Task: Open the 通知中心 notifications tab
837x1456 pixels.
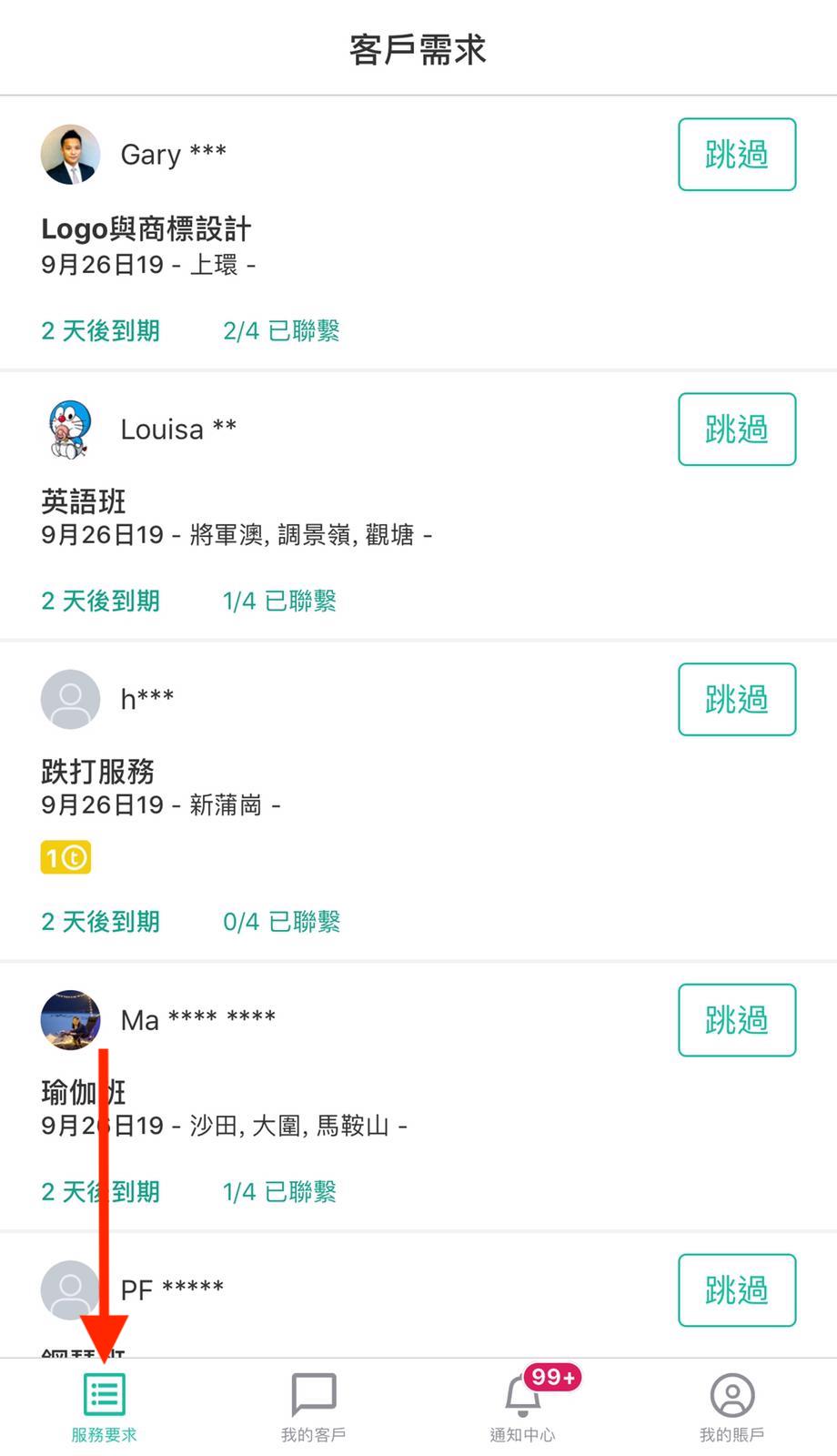Action: (x=523, y=1407)
